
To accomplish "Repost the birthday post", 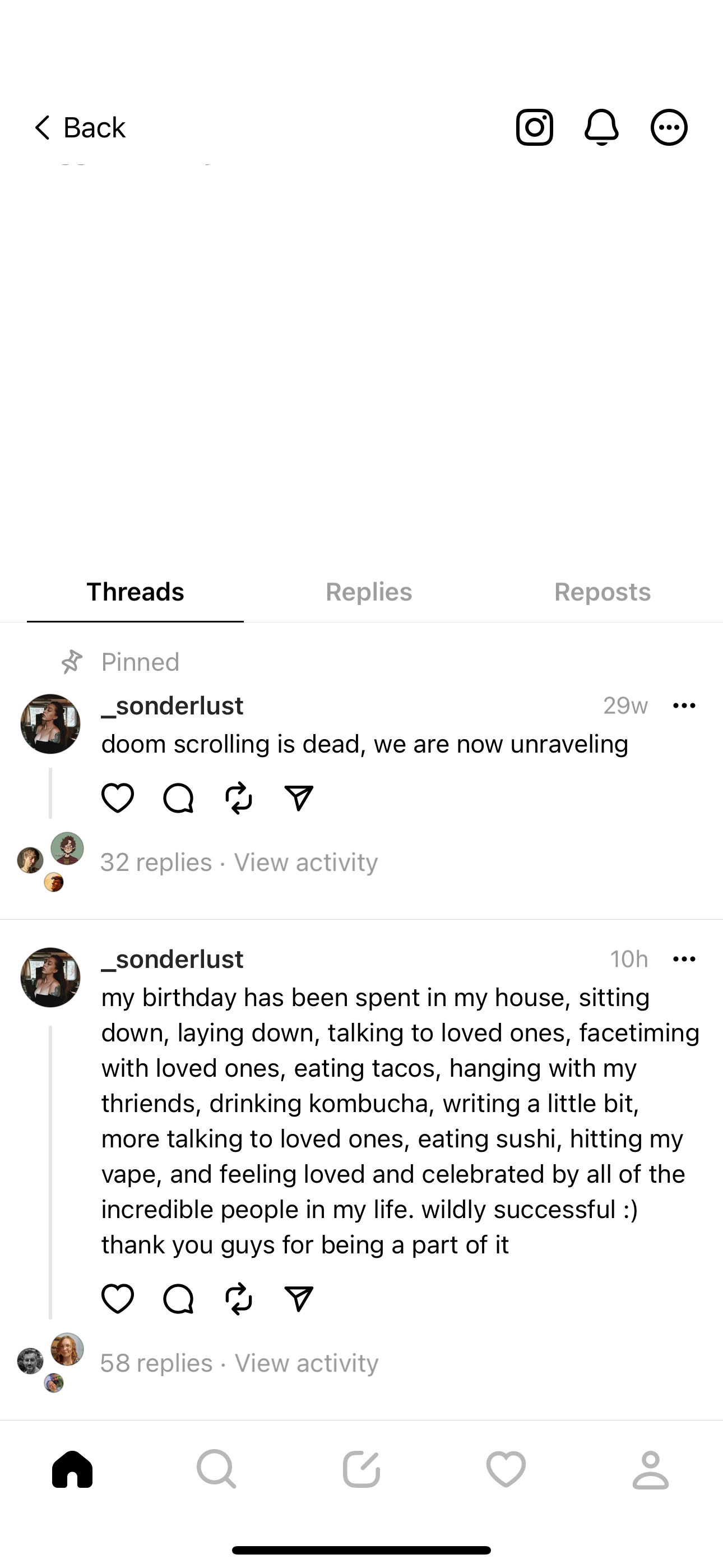I will tap(239, 1299).
